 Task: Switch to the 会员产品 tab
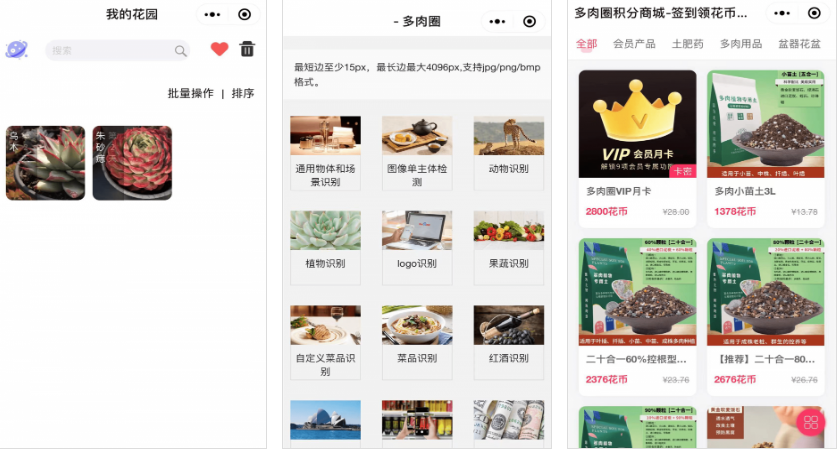(x=634, y=44)
